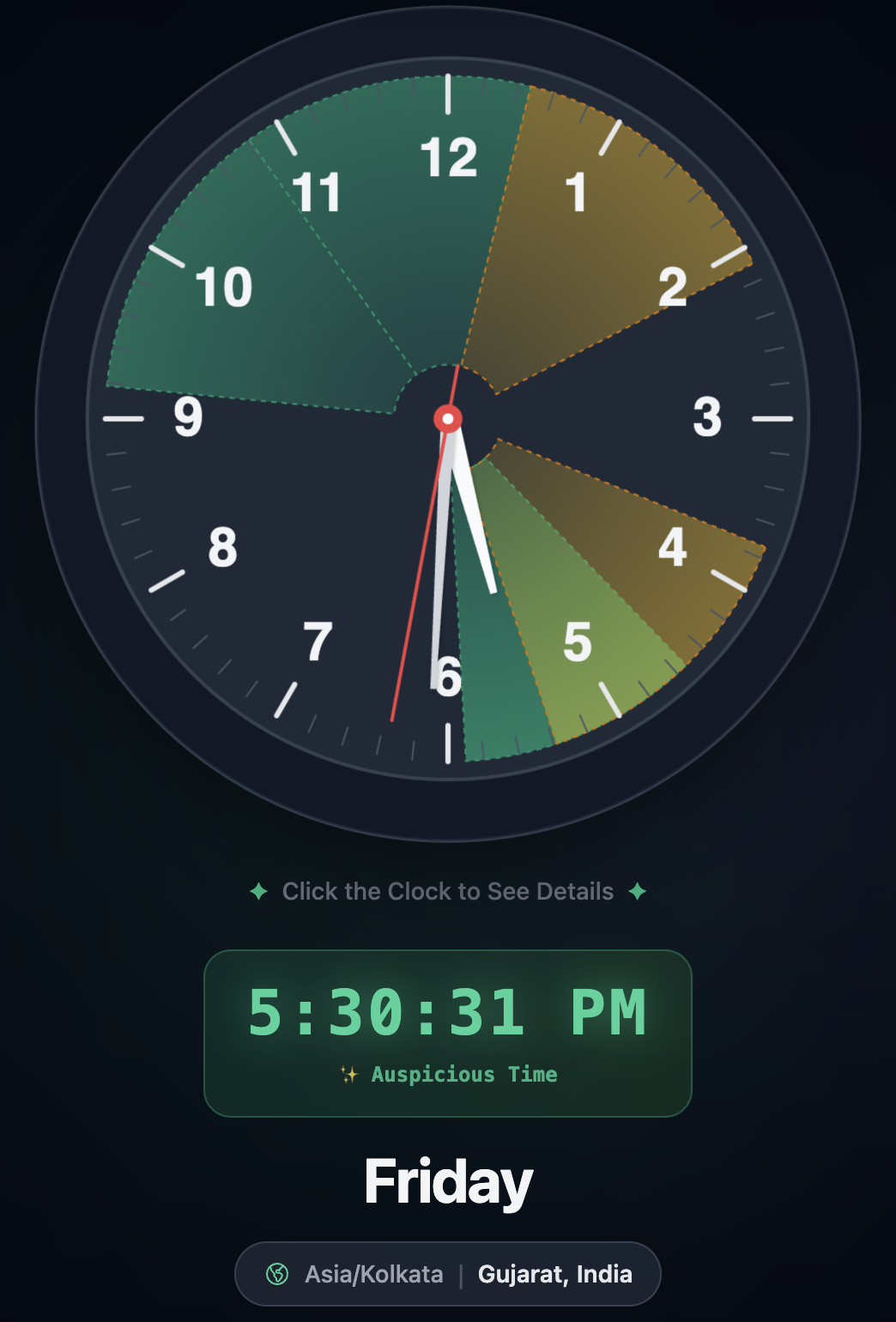This screenshot has width=896, height=1322.
Task: Open the Asia/Kolkata Gujarat, India location selector
Action: (448, 1274)
